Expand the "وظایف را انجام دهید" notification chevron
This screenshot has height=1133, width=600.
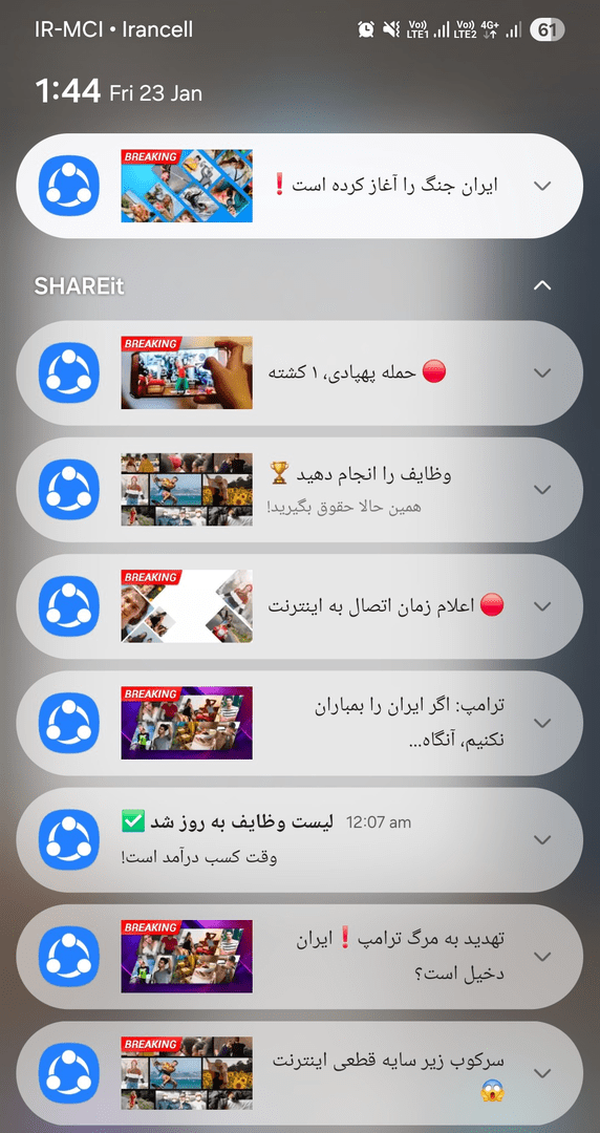[x=542, y=489]
